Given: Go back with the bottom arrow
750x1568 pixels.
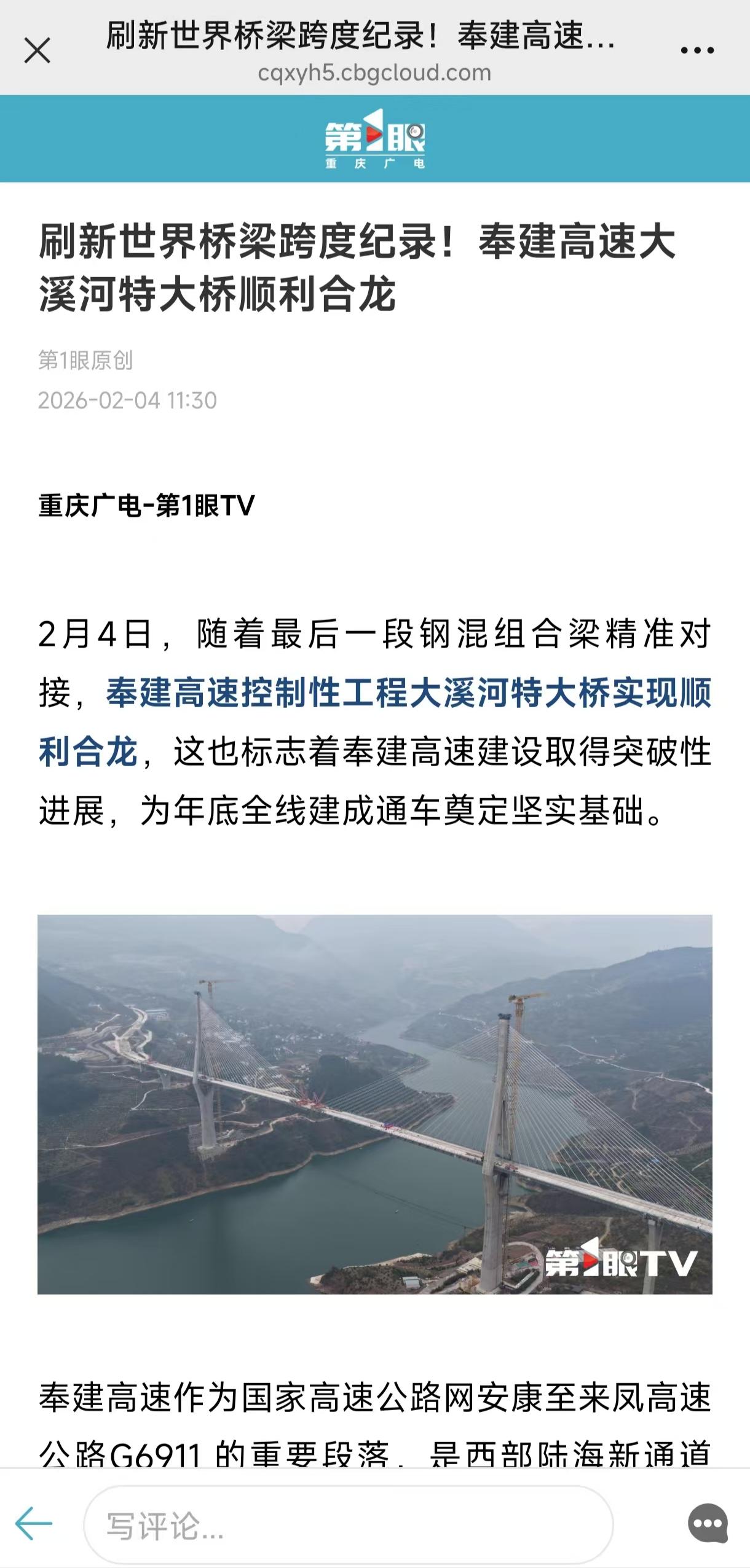Looking at the screenshot, I should [x=34, y=1524].
